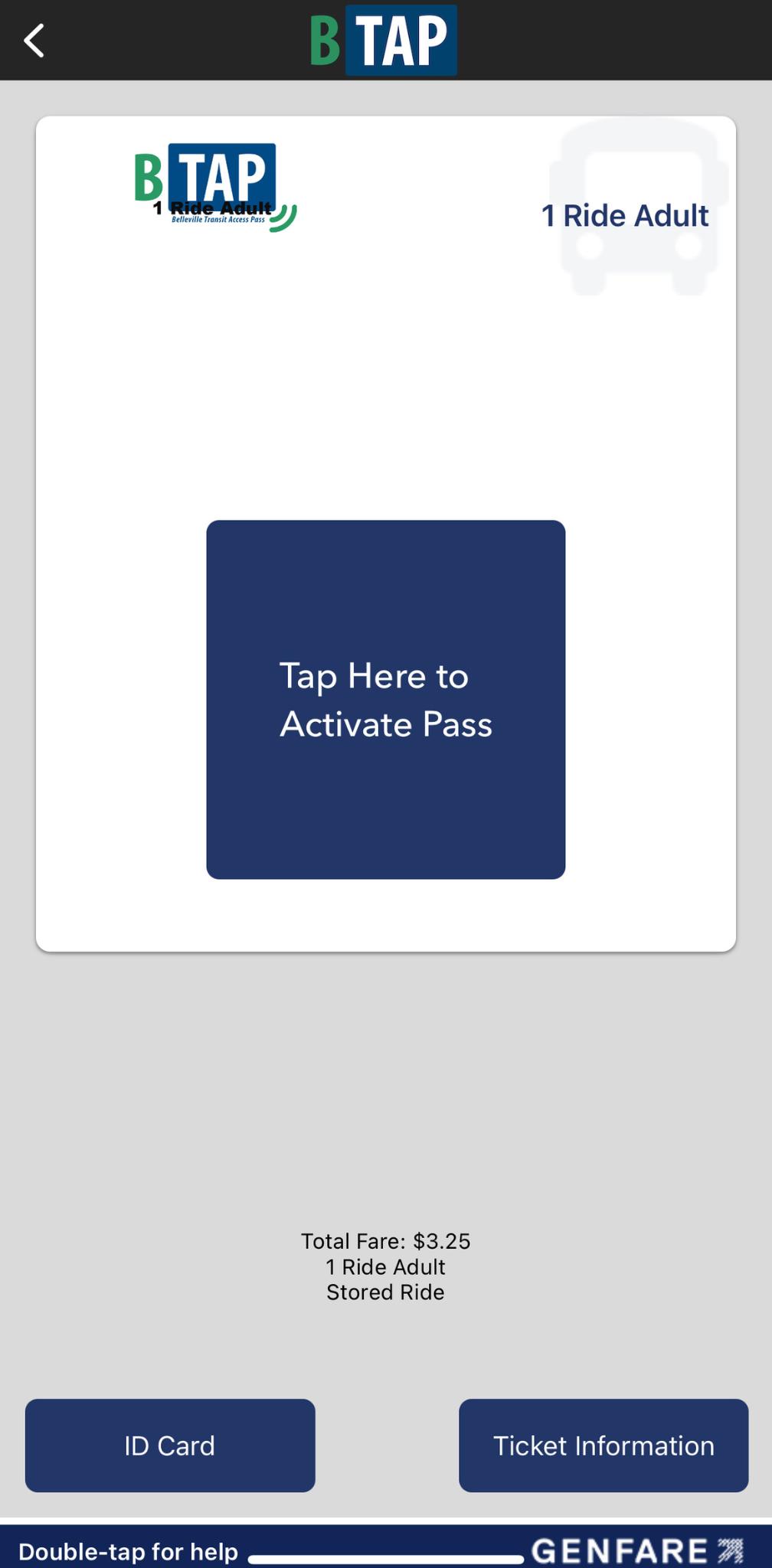Tap Here to Activate Pass
This screenshot has width=772, height=1568.
pos(386,699)
